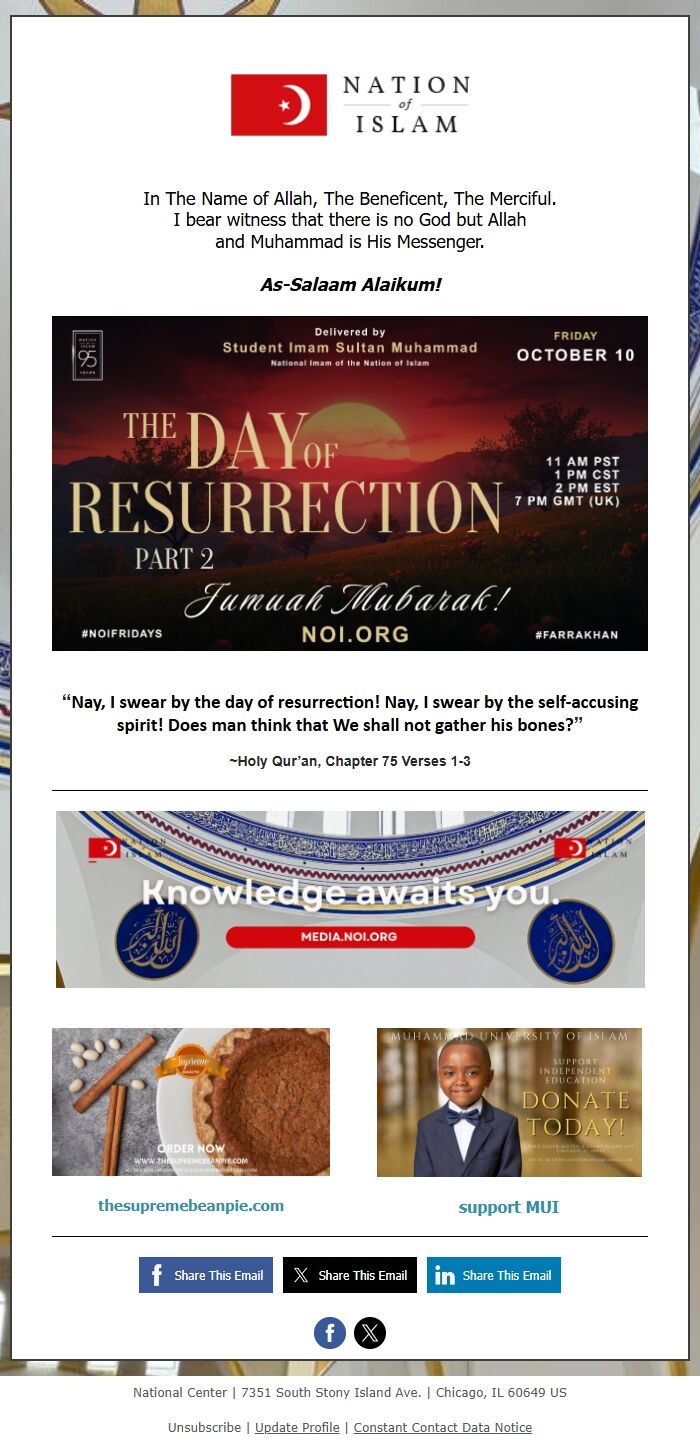Visit the Facebook page via round icon

[x=330, y=1333]
